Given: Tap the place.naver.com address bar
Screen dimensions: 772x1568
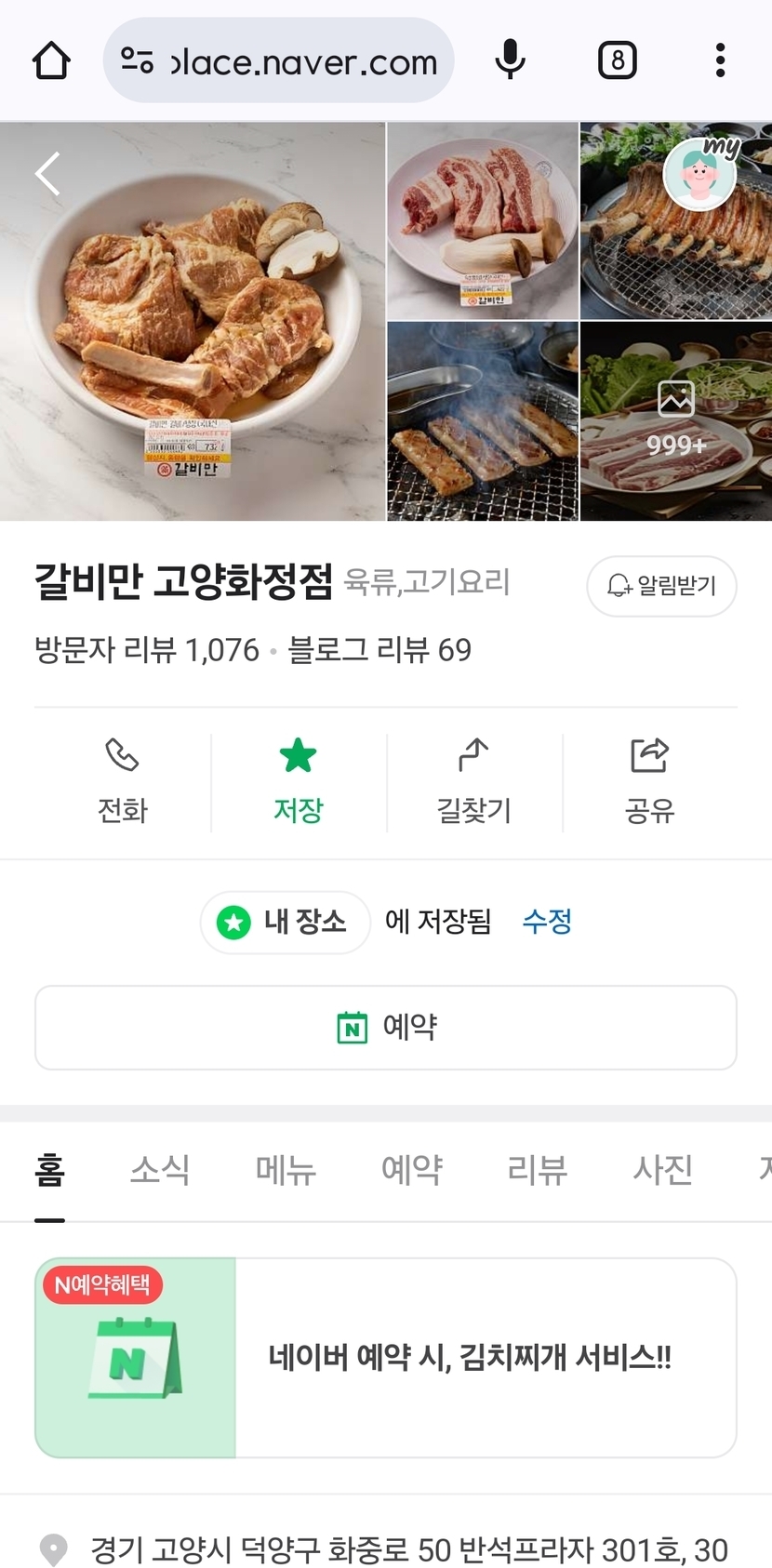Looking at the screenshot, I should 279,61.
